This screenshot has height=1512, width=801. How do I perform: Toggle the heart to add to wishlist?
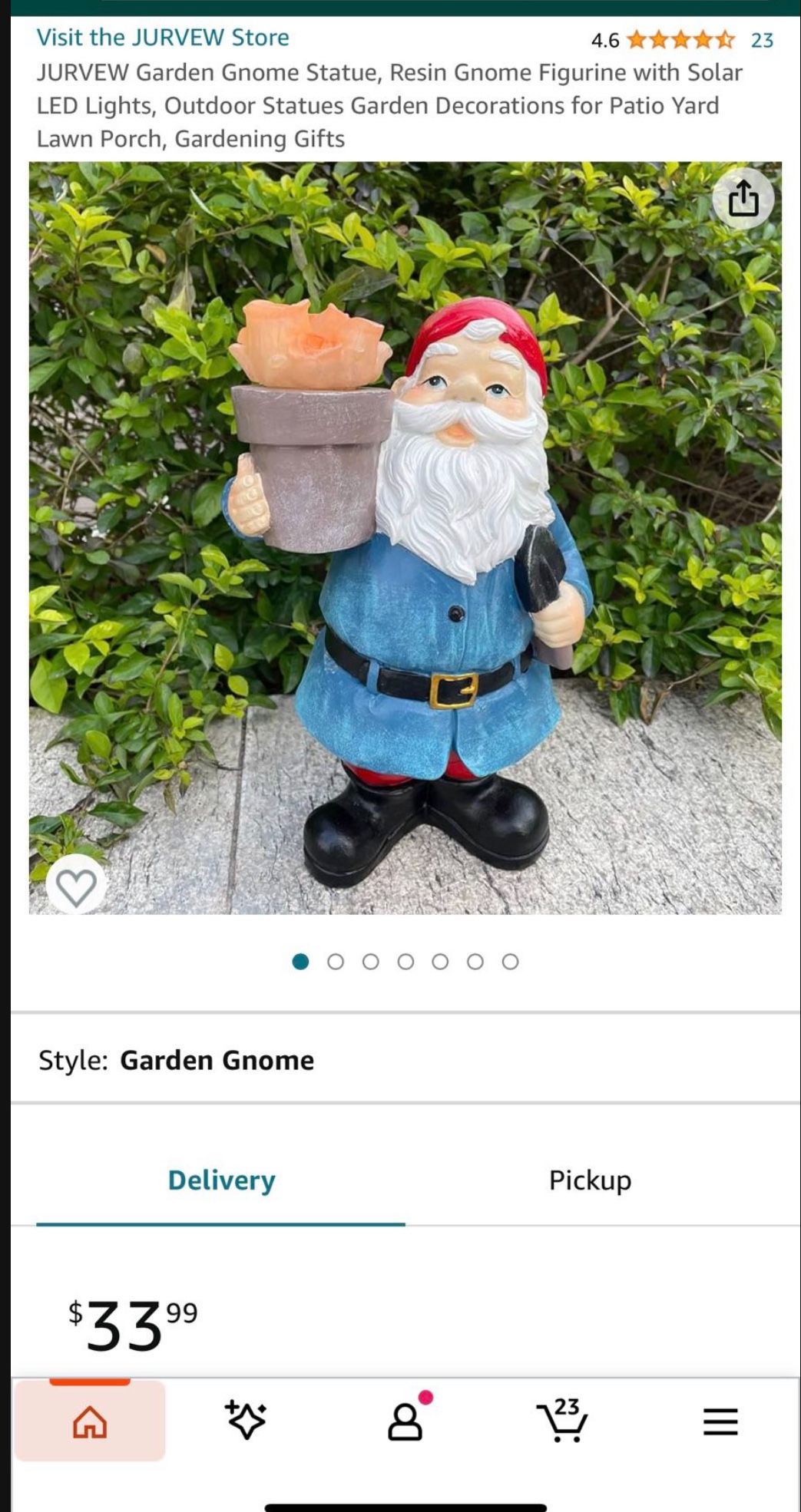76,883
